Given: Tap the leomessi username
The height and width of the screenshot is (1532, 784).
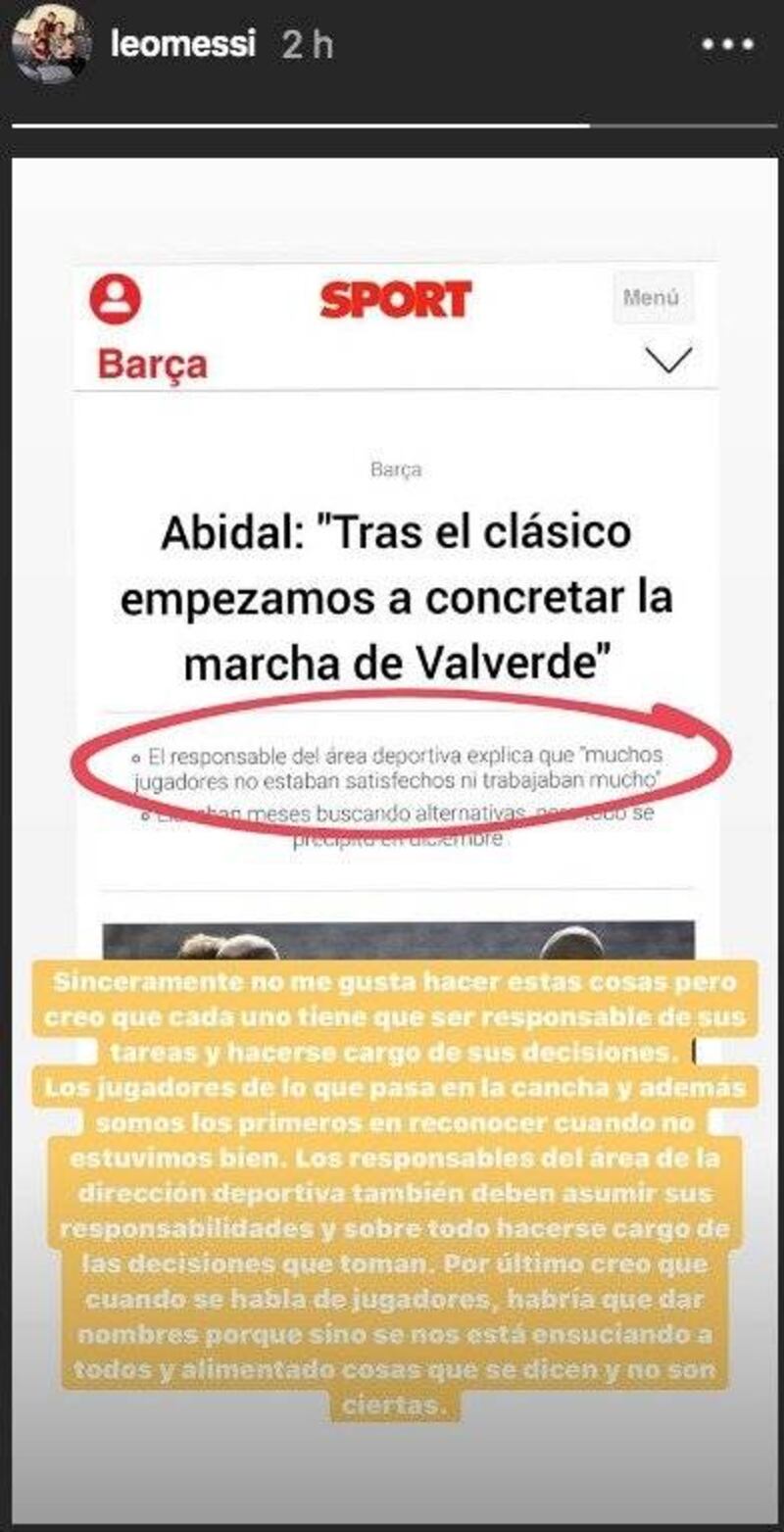Looking at the screenshot, I should [183, 44].
